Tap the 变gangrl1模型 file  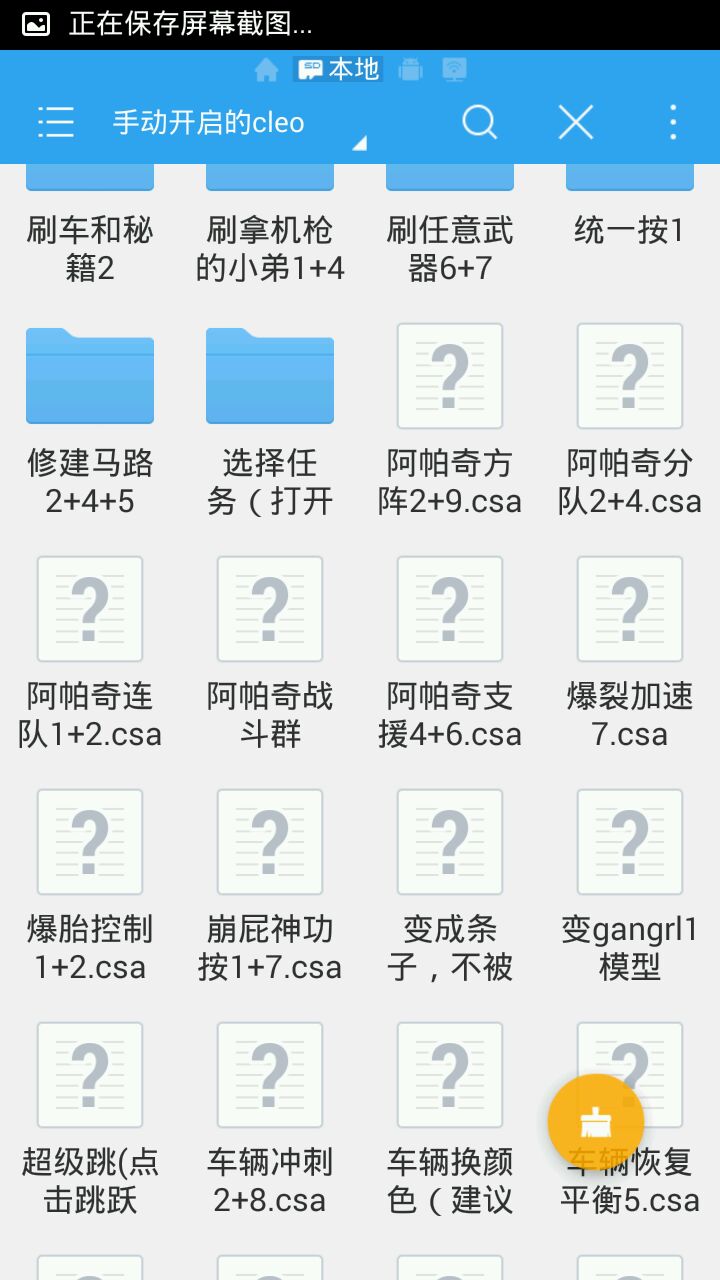pyautogui.click(x=630, y=843)
